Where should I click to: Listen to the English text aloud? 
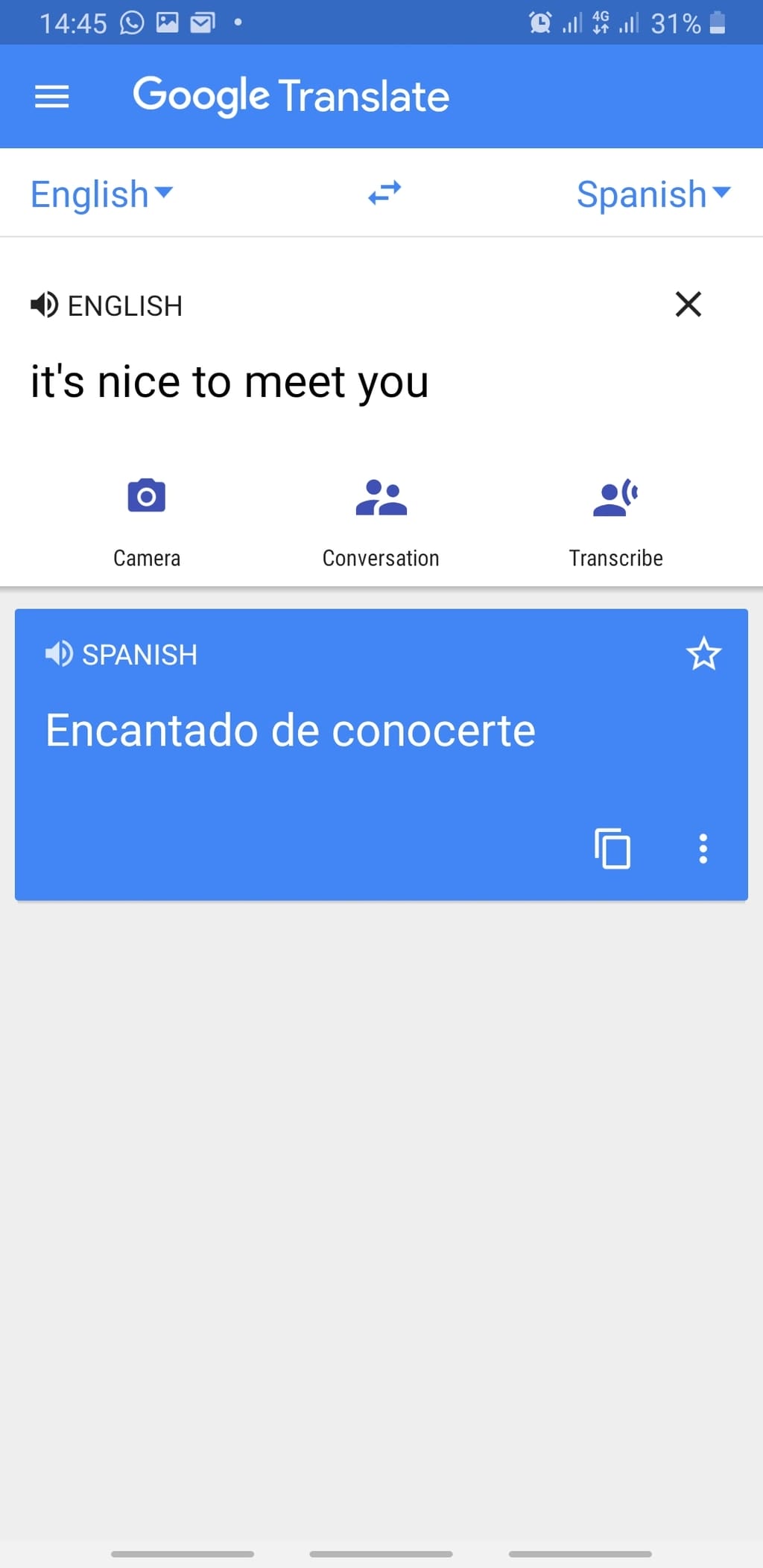[x=44, y=305]
